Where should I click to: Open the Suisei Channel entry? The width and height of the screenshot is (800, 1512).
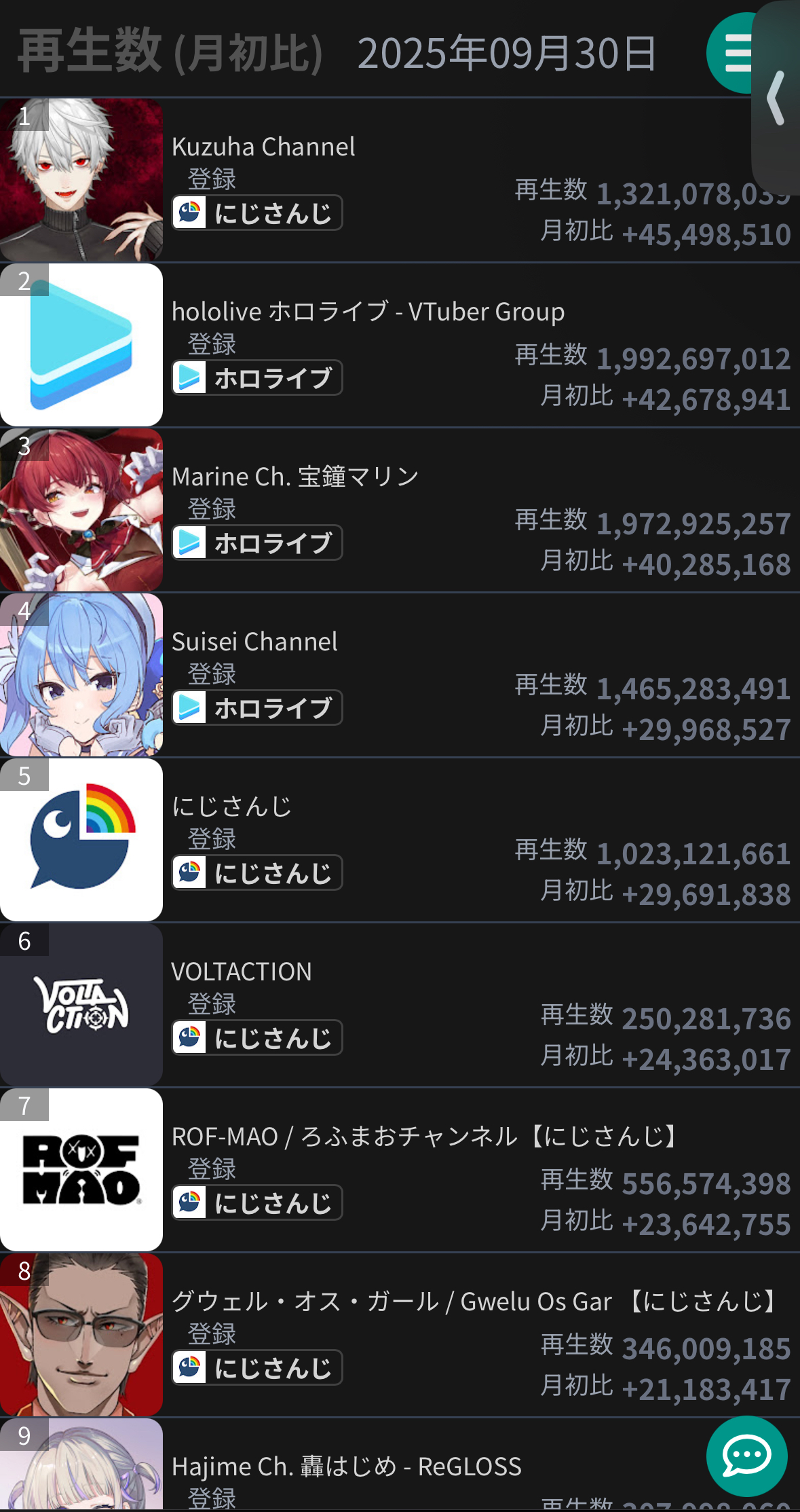(254, 642)
